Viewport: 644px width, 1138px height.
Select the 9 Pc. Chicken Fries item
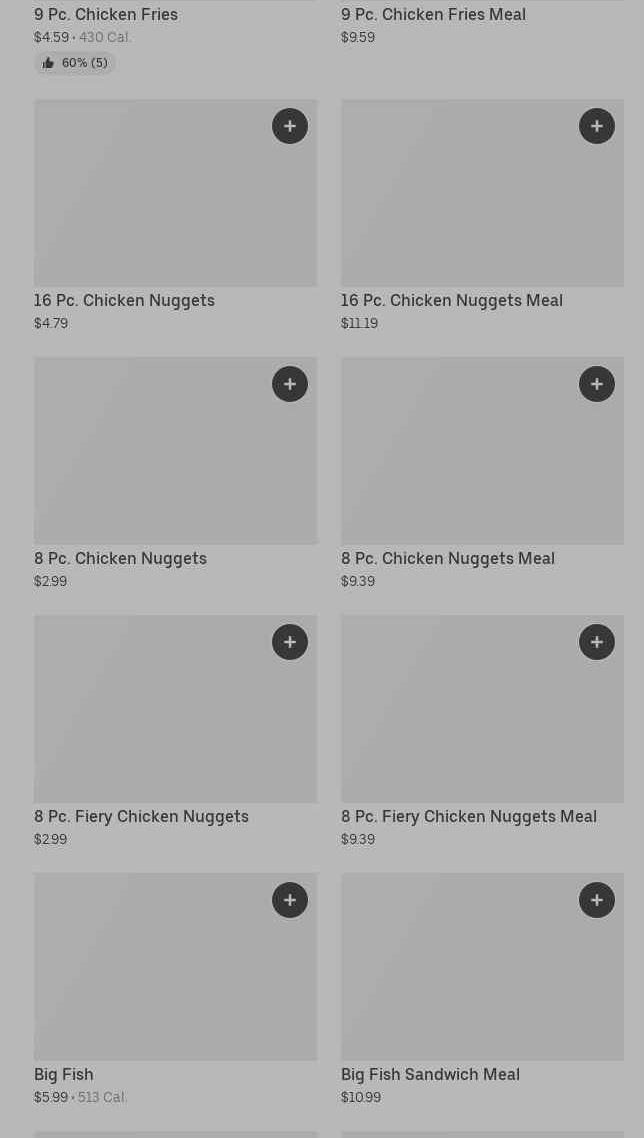pos(106,15)
